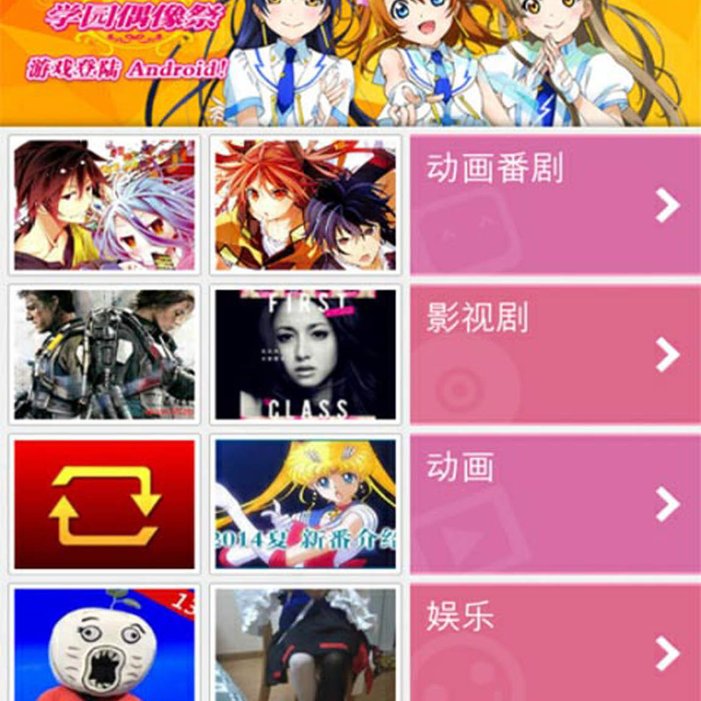Viewport: 701px width, 701px height.
Task: Open the 娱乐 category
Action: click(x=554, y=645)
